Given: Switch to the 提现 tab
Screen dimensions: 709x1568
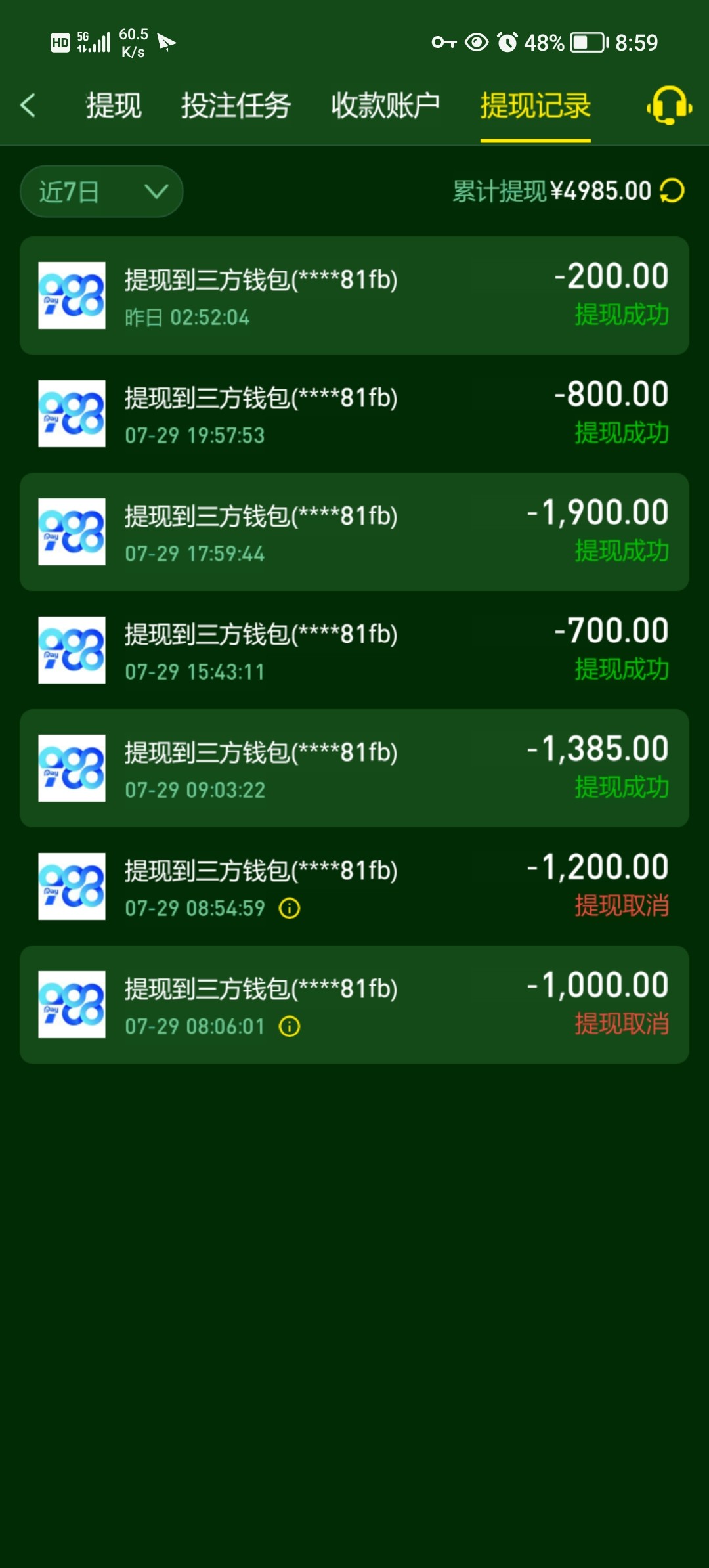Looking at the screenshot, I should coord(114,105).
